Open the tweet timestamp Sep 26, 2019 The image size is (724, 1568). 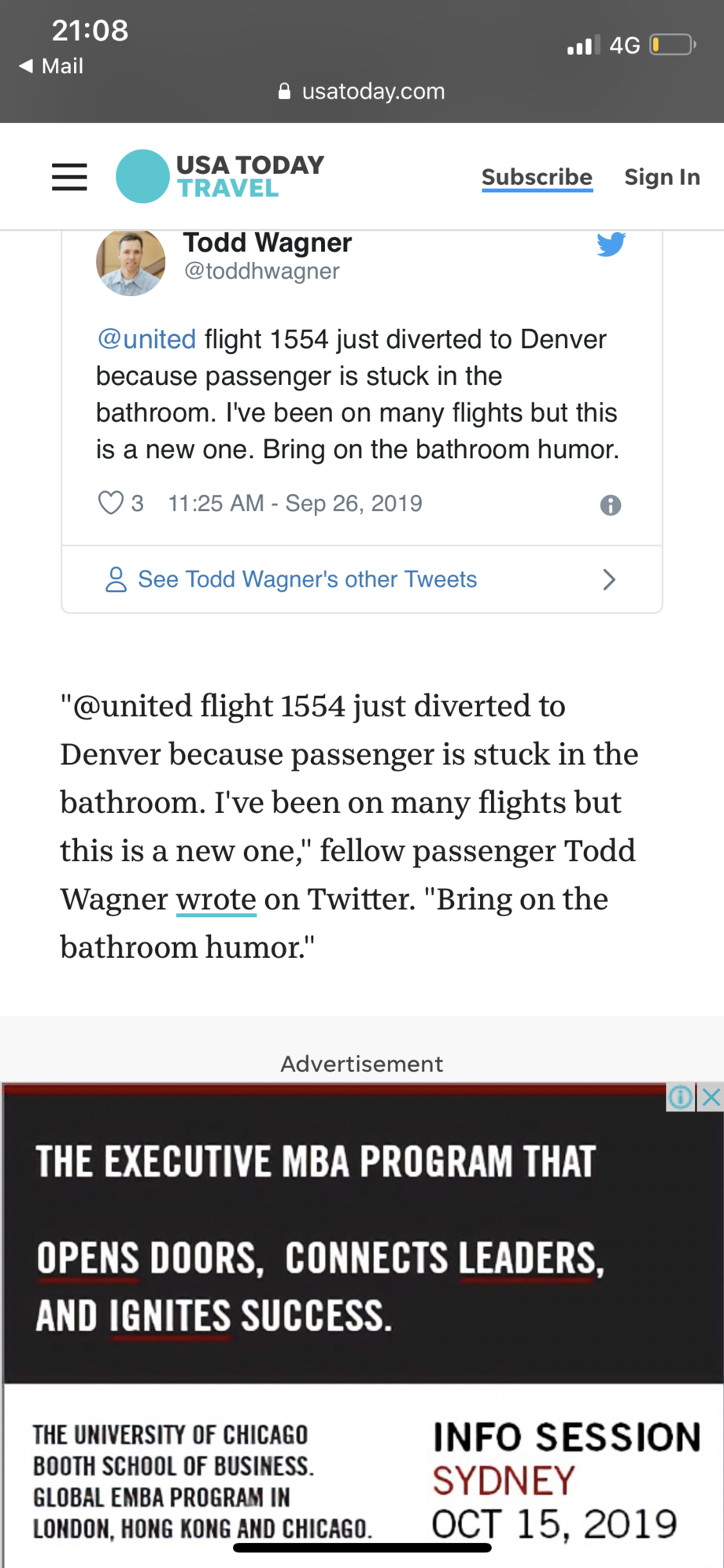click(295, 503)
